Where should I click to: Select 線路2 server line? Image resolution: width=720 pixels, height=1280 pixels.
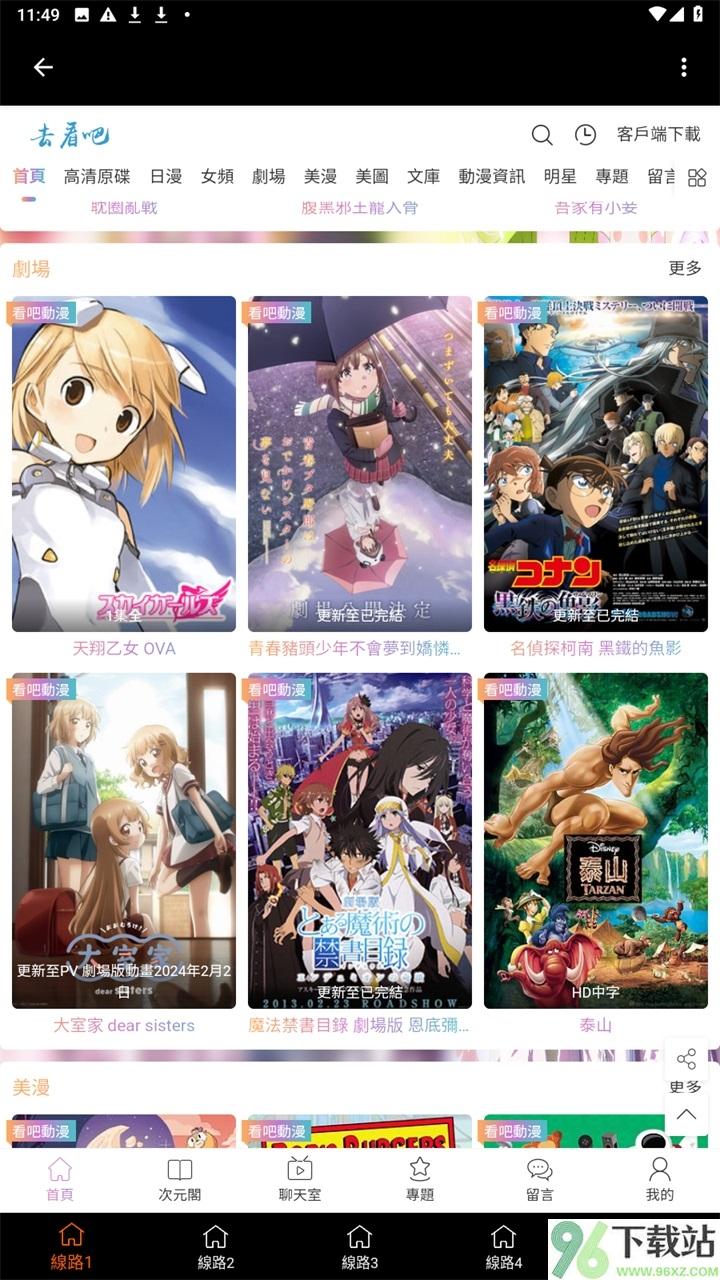pos(216,1247)
